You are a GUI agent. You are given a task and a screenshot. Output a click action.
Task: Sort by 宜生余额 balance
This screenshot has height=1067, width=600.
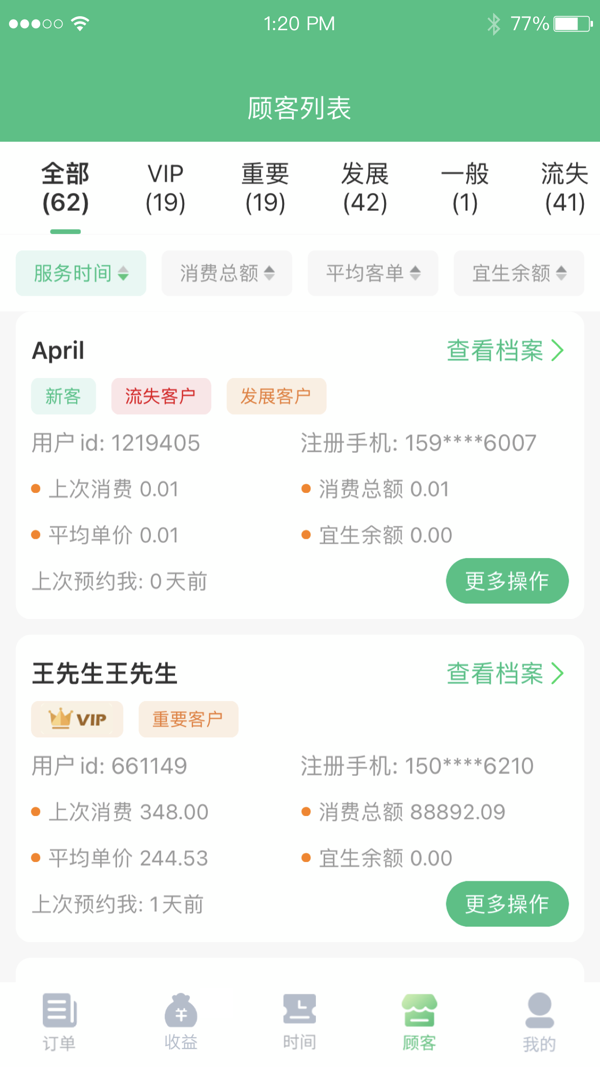tap(518, 273)
